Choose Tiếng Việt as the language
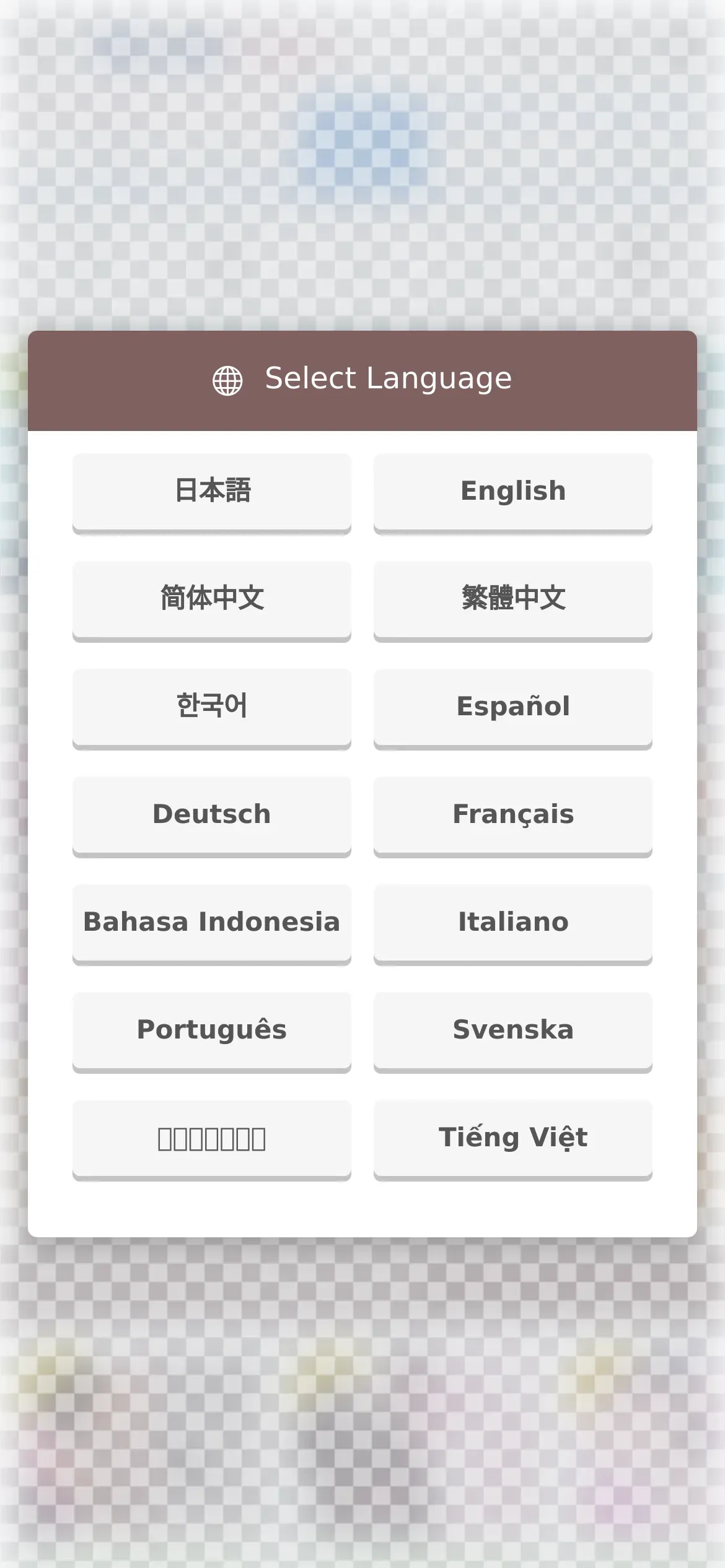The image size is (725, 1568). [513, 1139]
